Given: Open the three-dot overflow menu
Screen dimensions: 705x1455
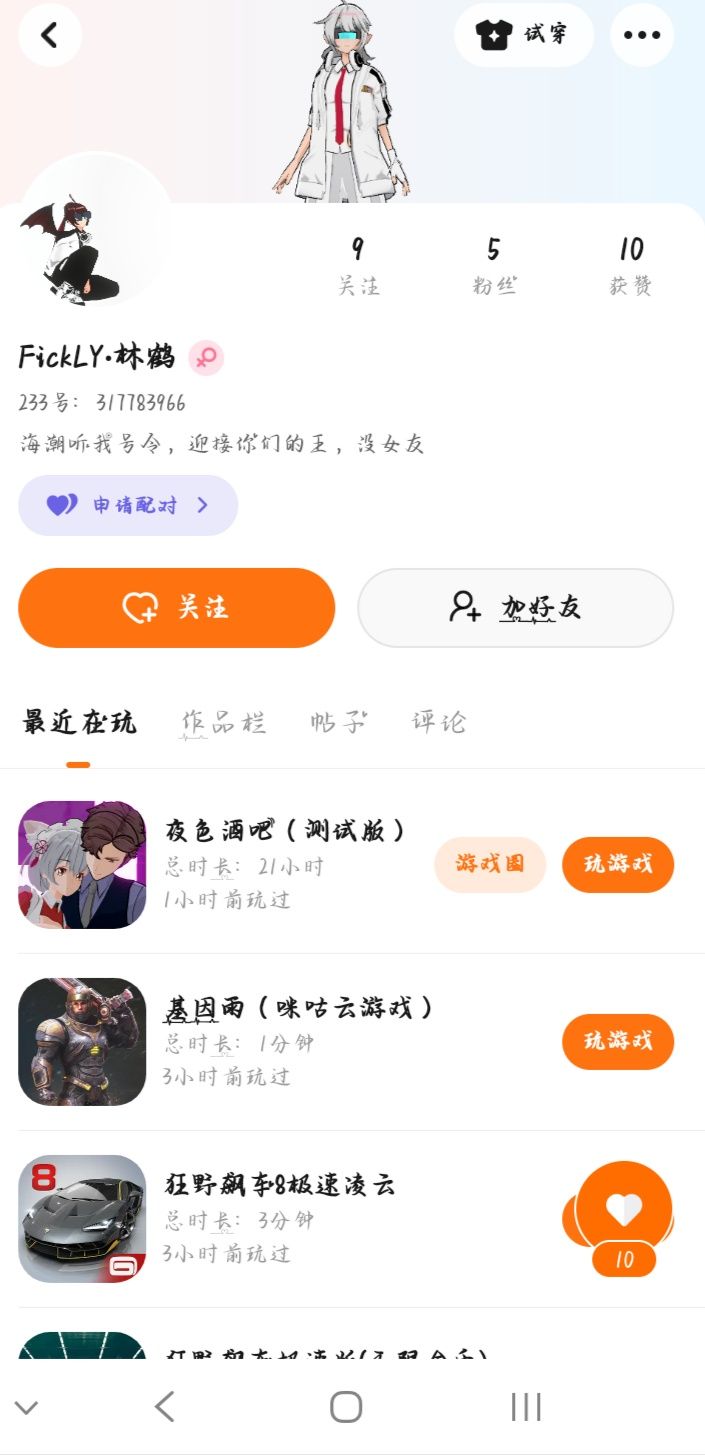Looking at the screenshot, I should click(641, 35).
